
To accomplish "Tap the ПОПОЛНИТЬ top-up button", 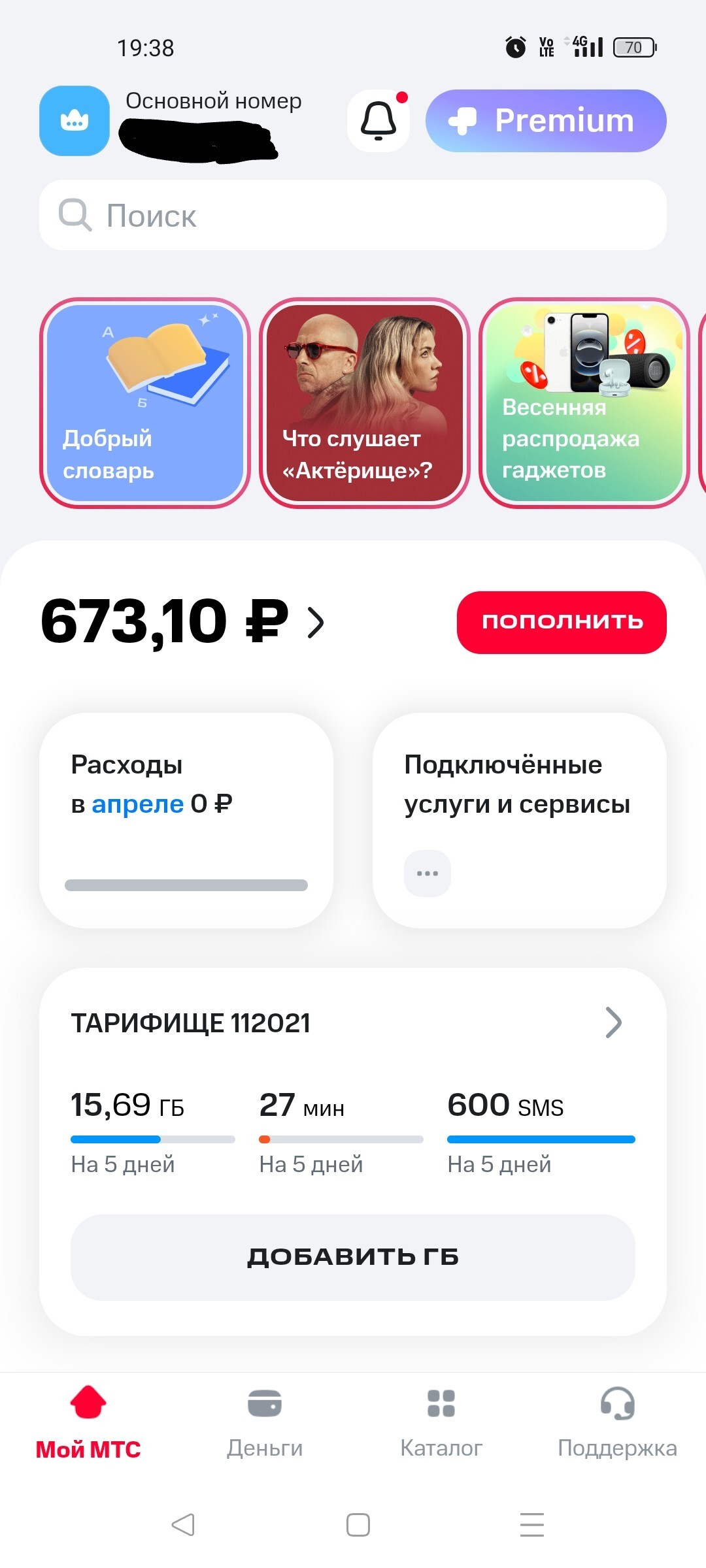I will 562,622.
